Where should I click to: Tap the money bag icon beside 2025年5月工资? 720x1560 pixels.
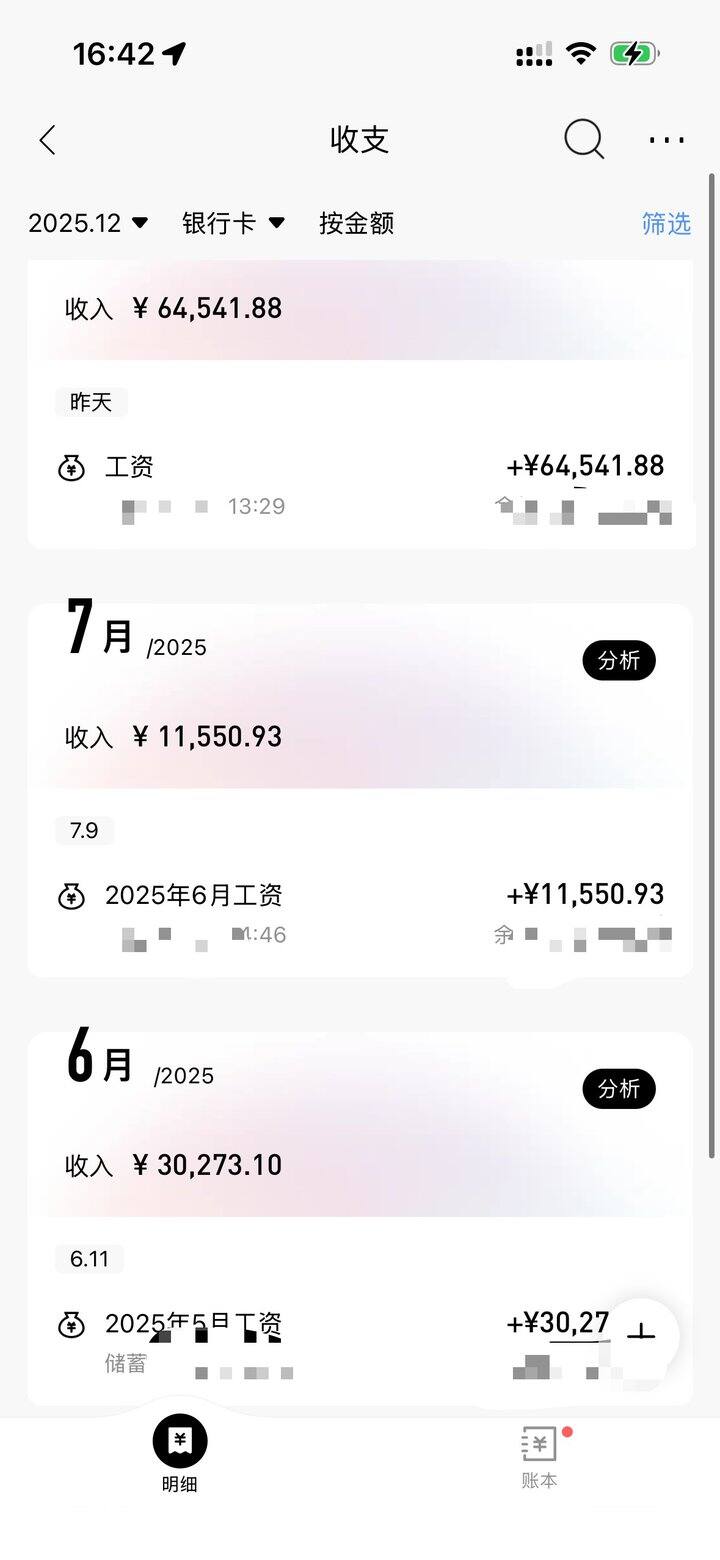tap(70, 1323)
